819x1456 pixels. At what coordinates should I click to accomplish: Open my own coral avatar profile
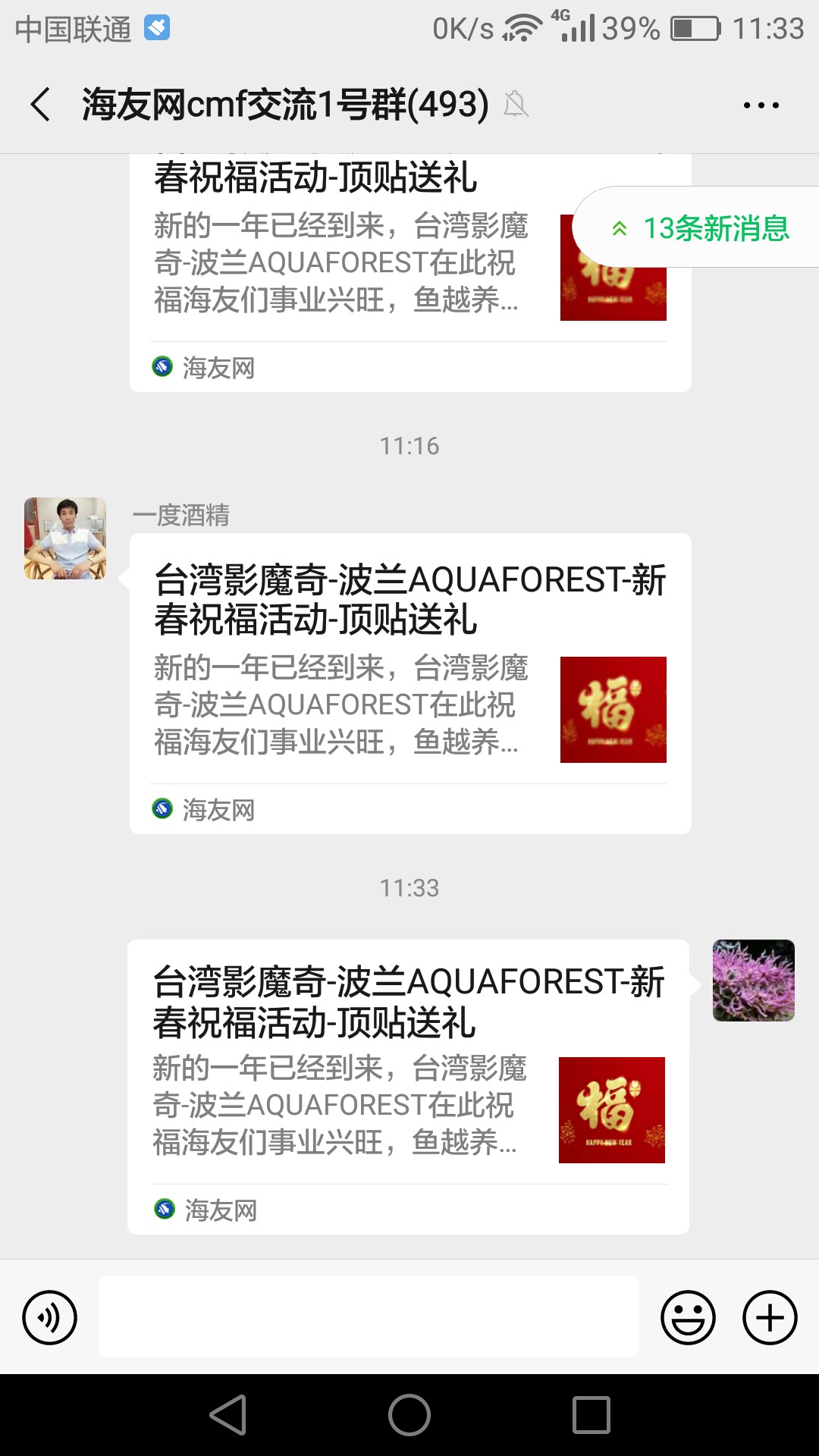753,981
